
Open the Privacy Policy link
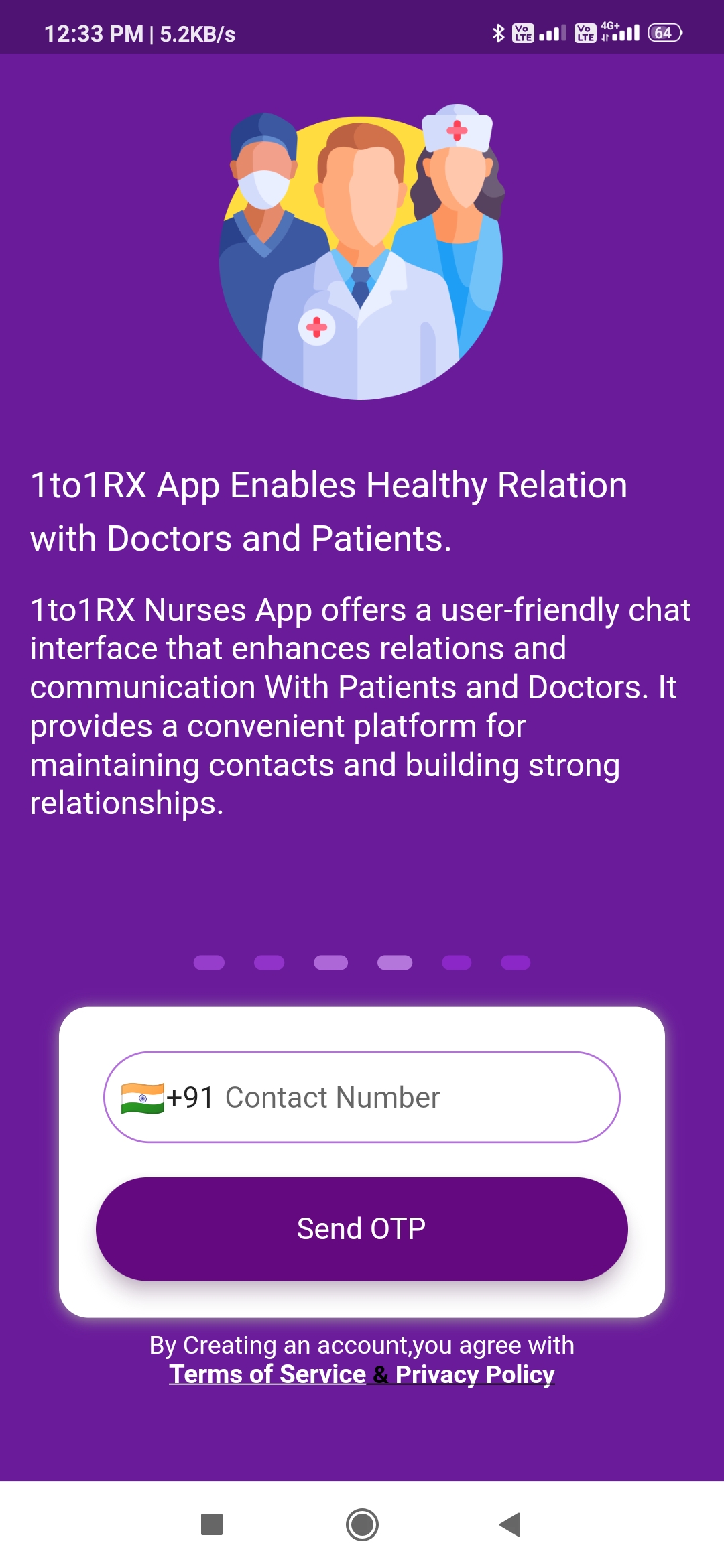(x=475, y=1374)
